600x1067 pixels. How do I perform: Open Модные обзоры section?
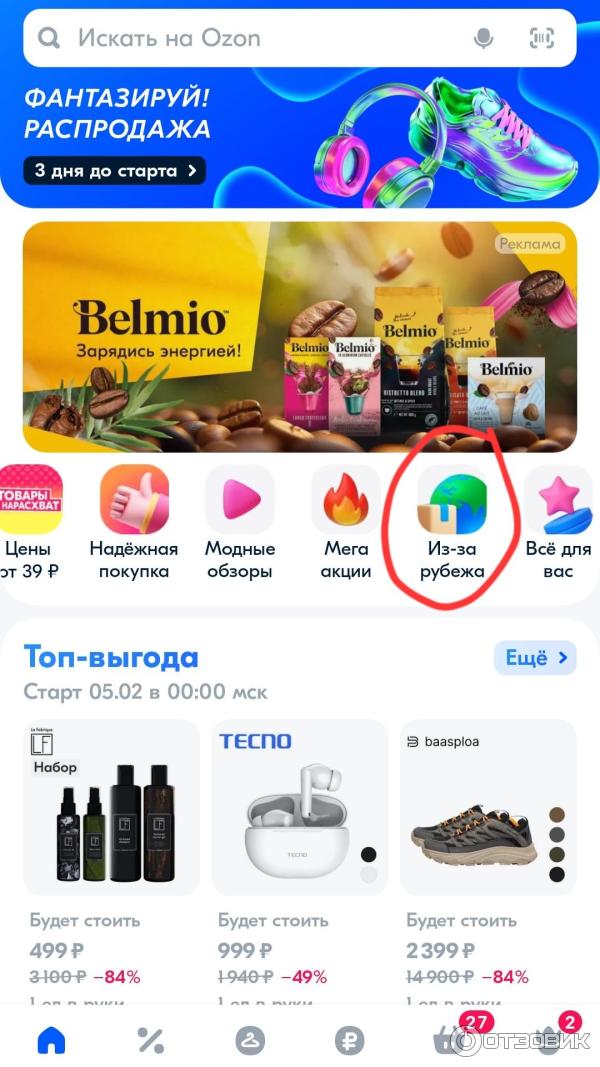coord(240,522)
